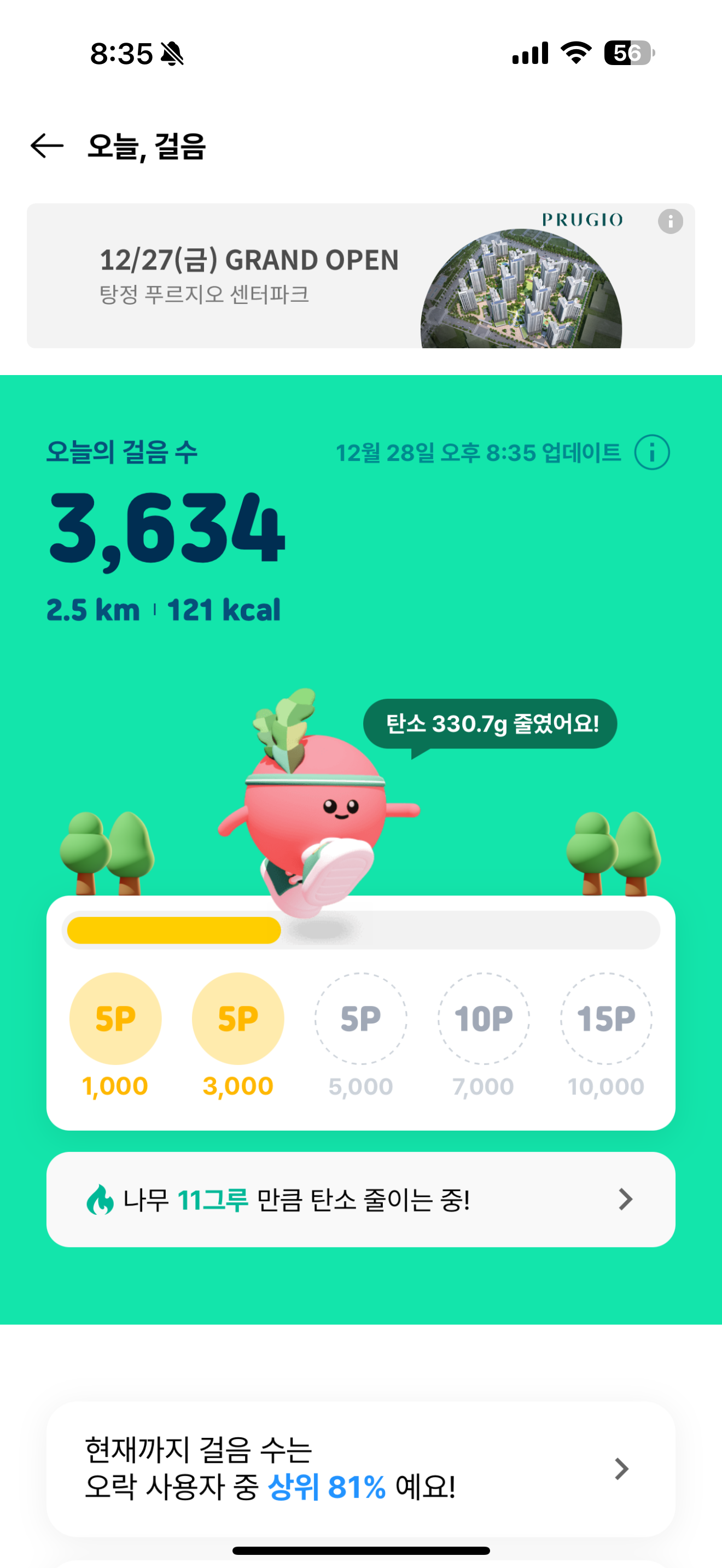Tap the ad info icon beside PRUGIO
This screenshot has height=1568, width=722.
[670, 221]
